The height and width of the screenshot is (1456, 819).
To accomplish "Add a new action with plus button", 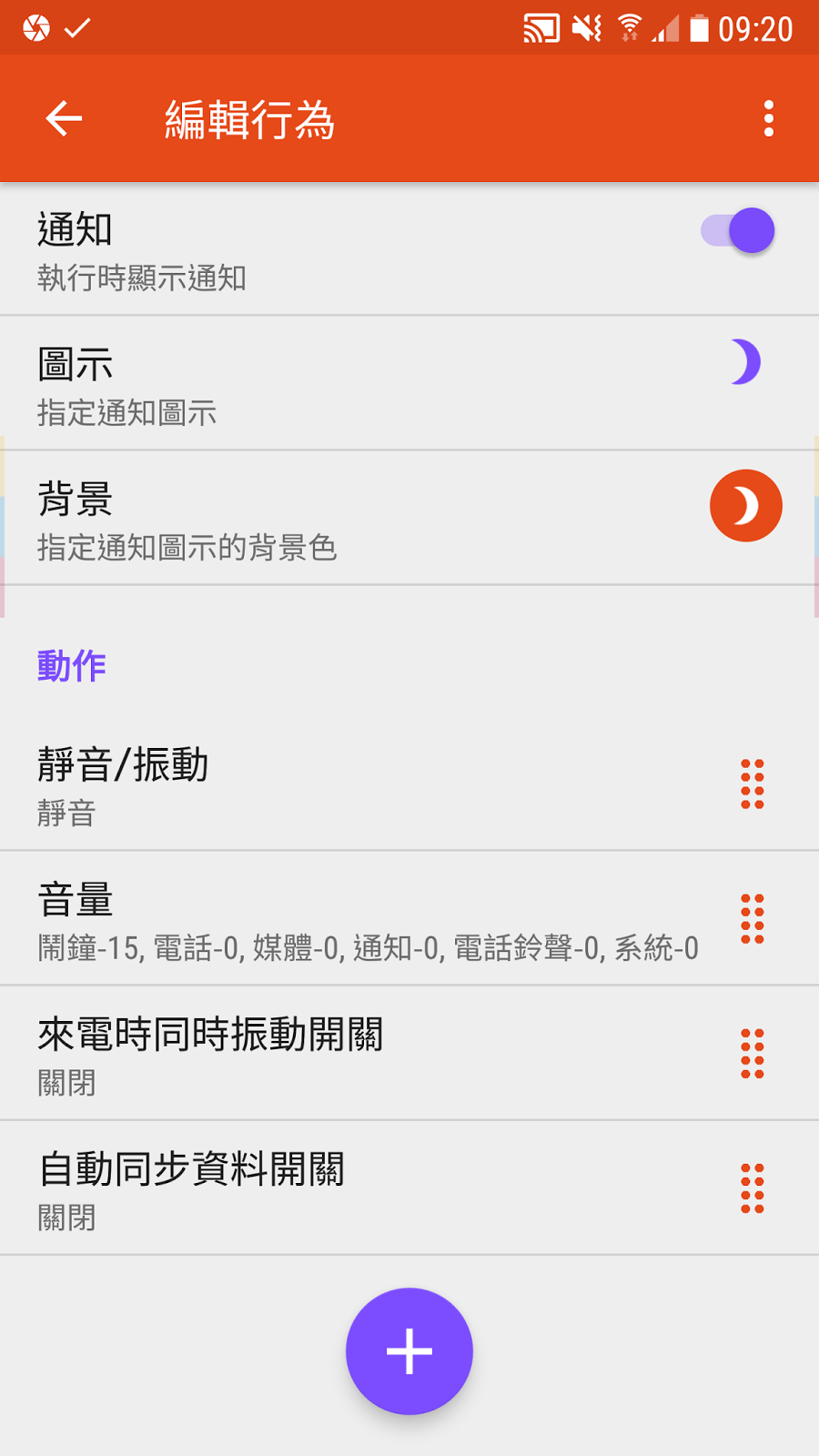I will 409,1351.
